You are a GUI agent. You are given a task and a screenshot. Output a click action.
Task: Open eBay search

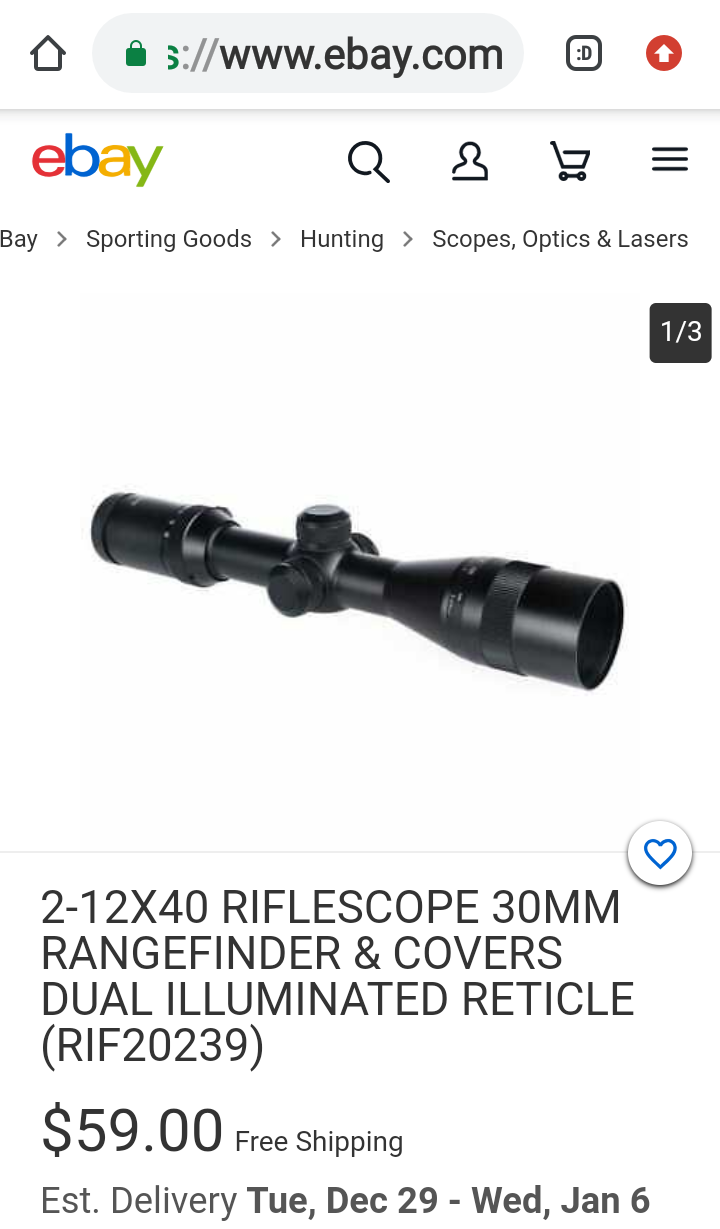[x=368, y=160]
